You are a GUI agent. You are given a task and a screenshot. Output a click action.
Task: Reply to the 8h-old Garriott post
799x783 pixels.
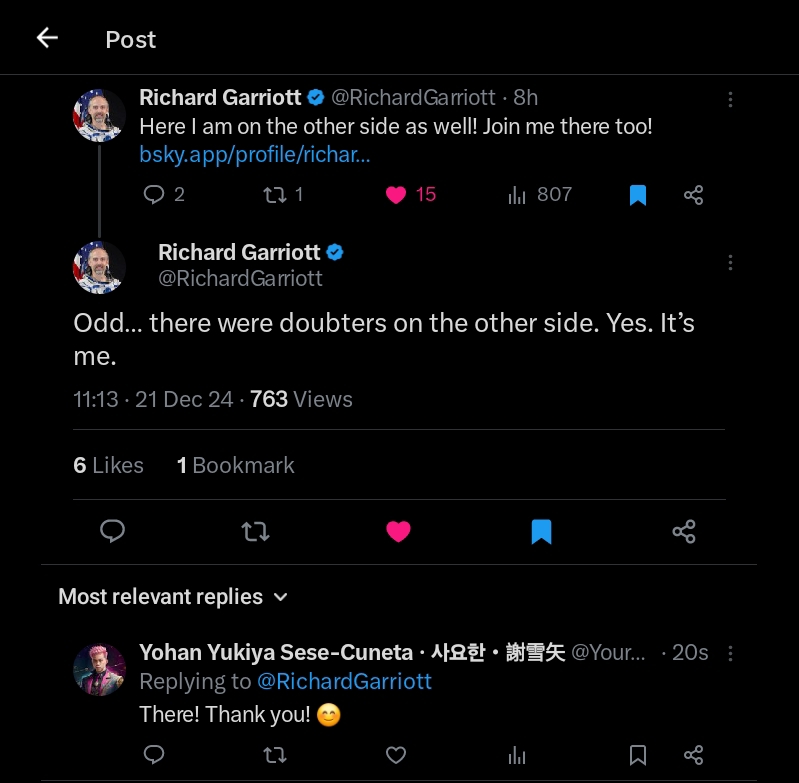point(154,194)
